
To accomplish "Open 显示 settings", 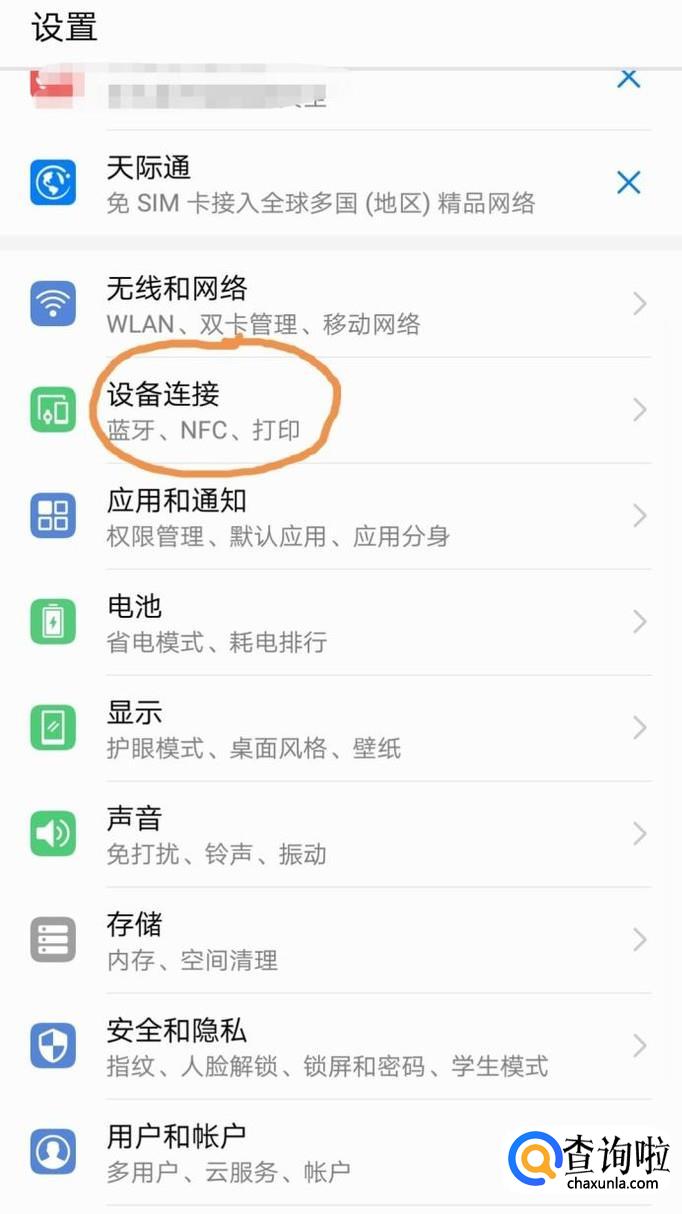I will coord(341,728).
